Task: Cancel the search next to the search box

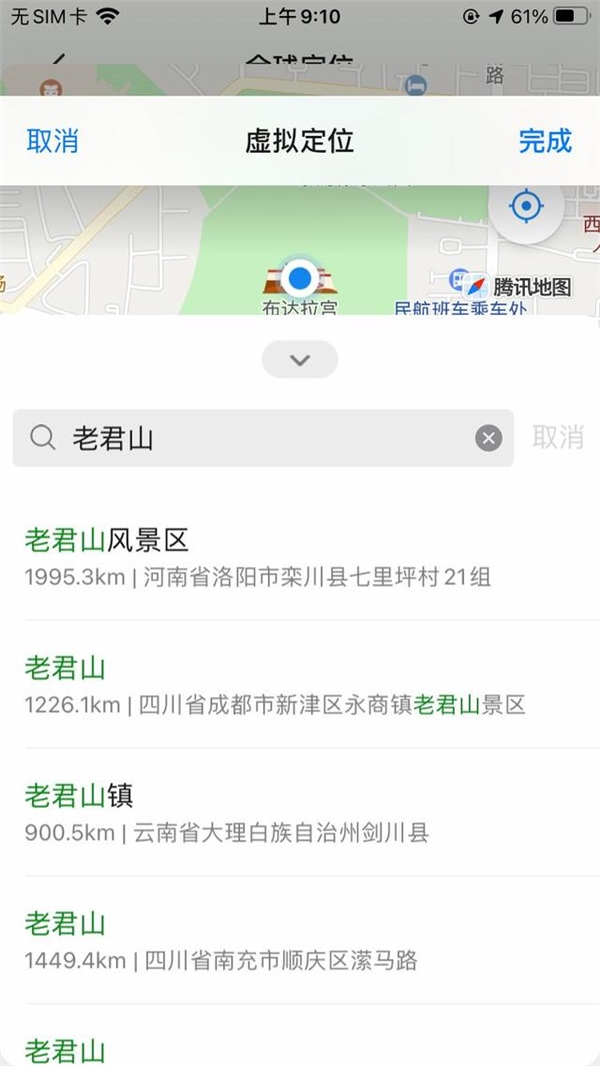Action: pyautogui.click(x=557, y=438)
